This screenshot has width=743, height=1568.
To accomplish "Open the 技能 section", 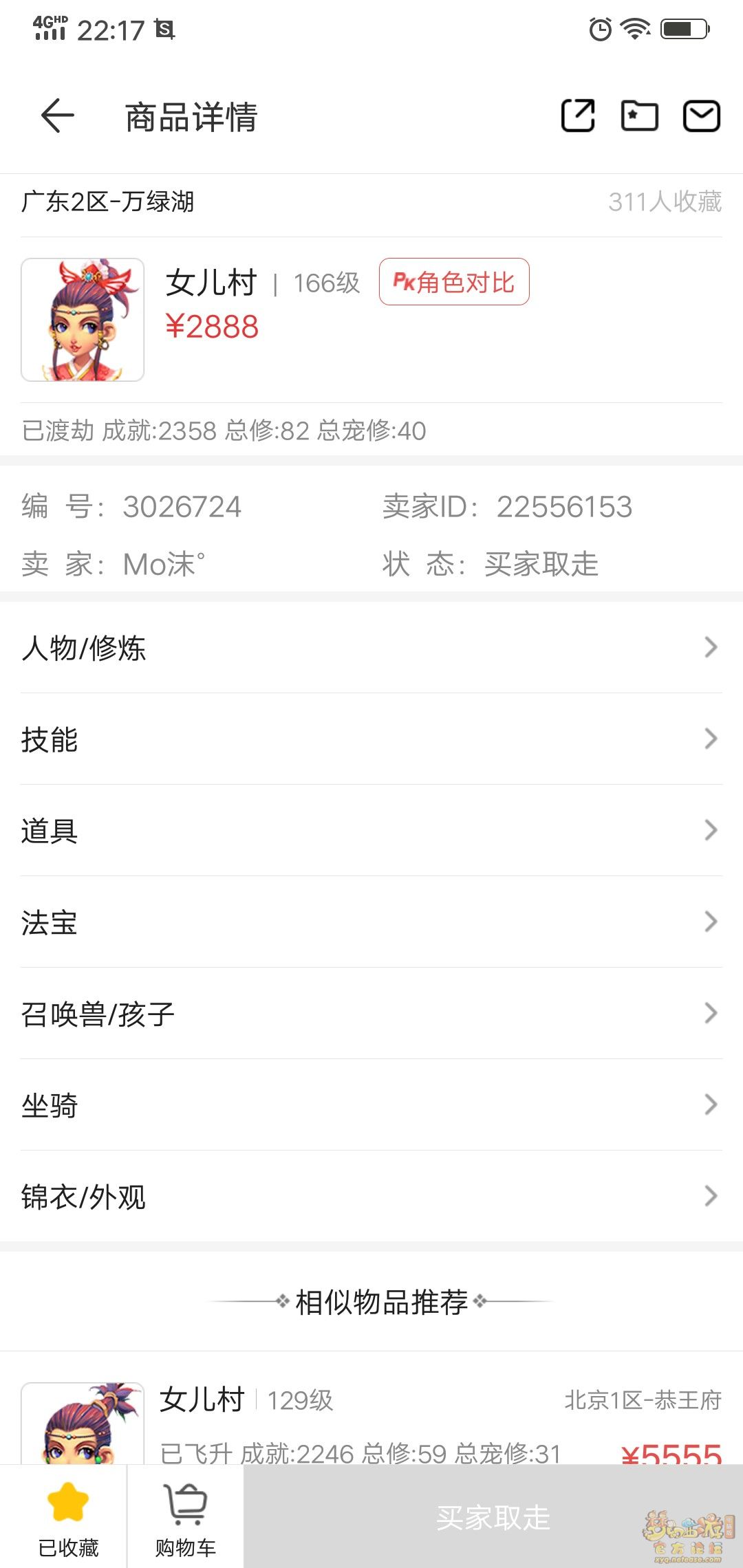I will point(371,739).
